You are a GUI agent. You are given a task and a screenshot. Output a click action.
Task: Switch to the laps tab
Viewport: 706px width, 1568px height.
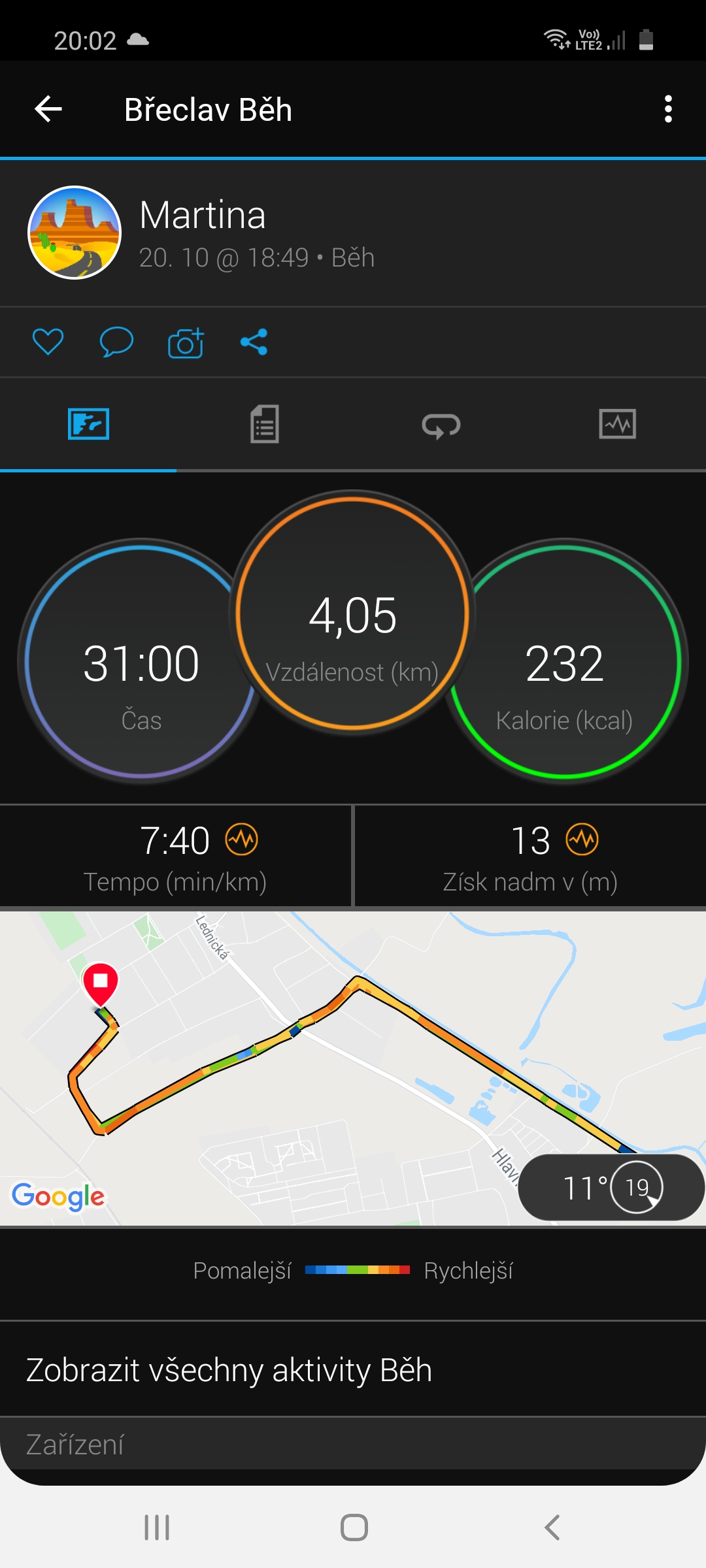tap(441, 425)
